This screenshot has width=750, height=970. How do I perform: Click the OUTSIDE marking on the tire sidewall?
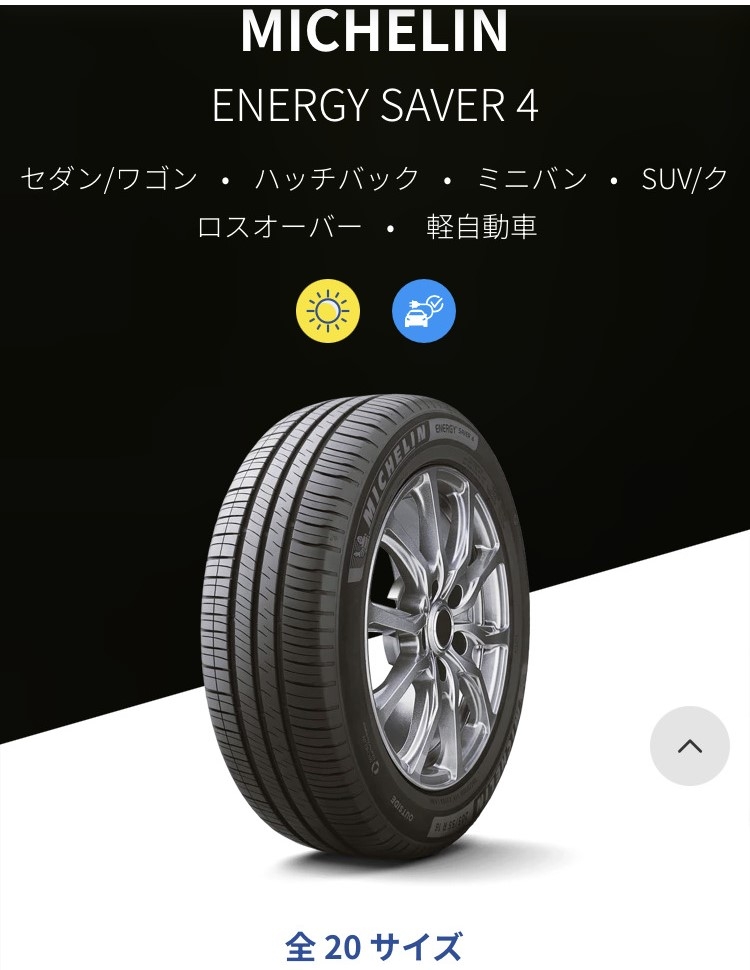coord(403,806)
